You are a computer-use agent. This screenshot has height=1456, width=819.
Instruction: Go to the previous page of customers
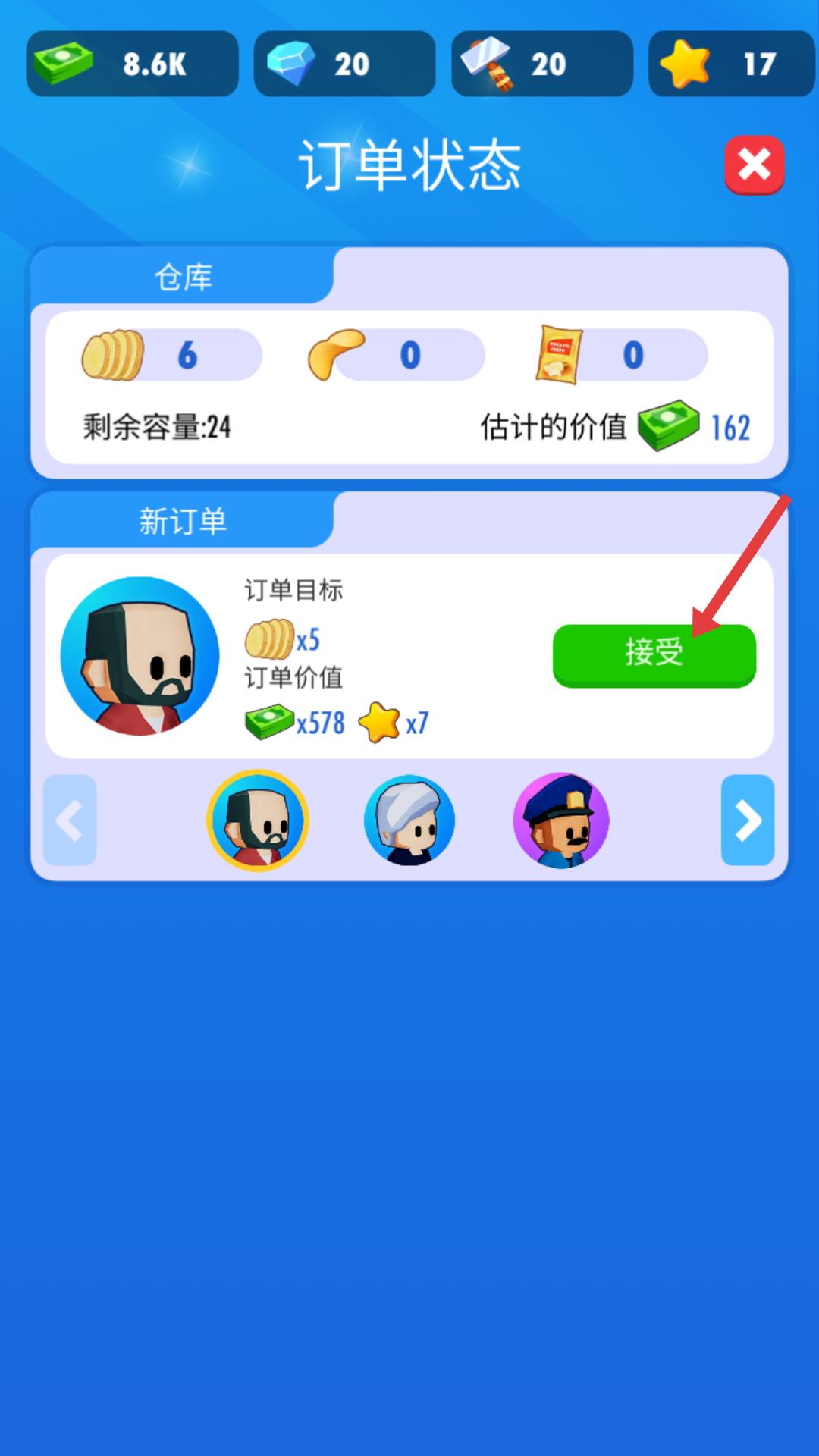point(70,821)
